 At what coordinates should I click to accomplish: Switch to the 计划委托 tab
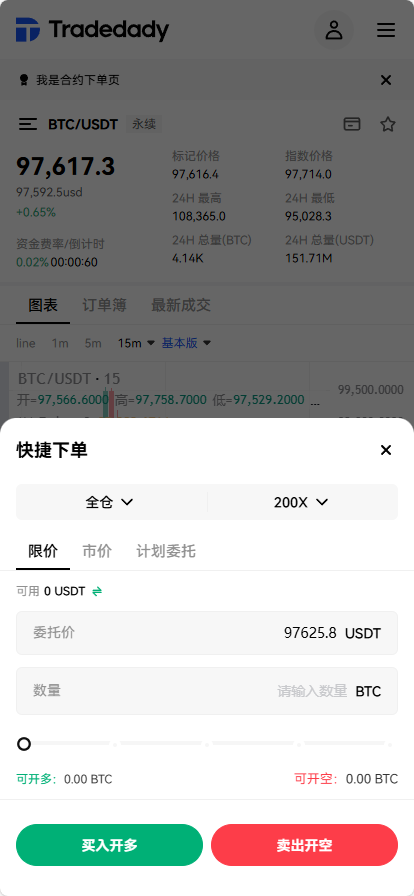pyautogui.click(x=166, y=551)
